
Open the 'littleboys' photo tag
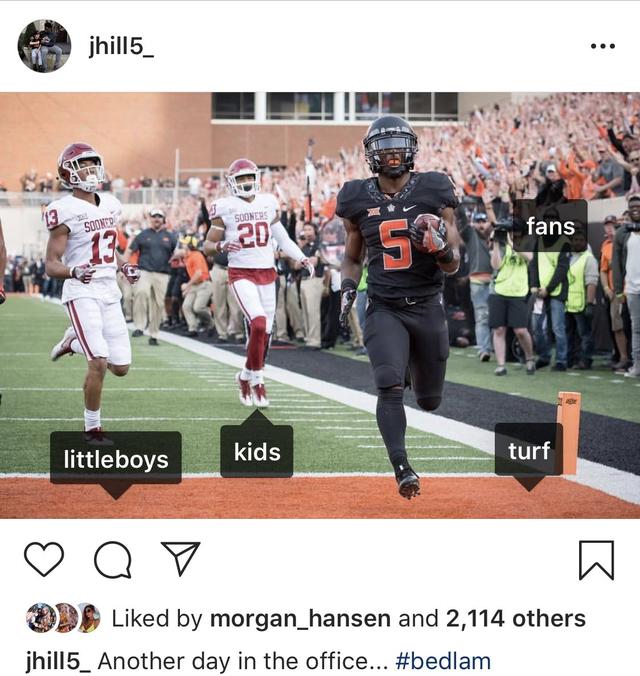point(116,459)
